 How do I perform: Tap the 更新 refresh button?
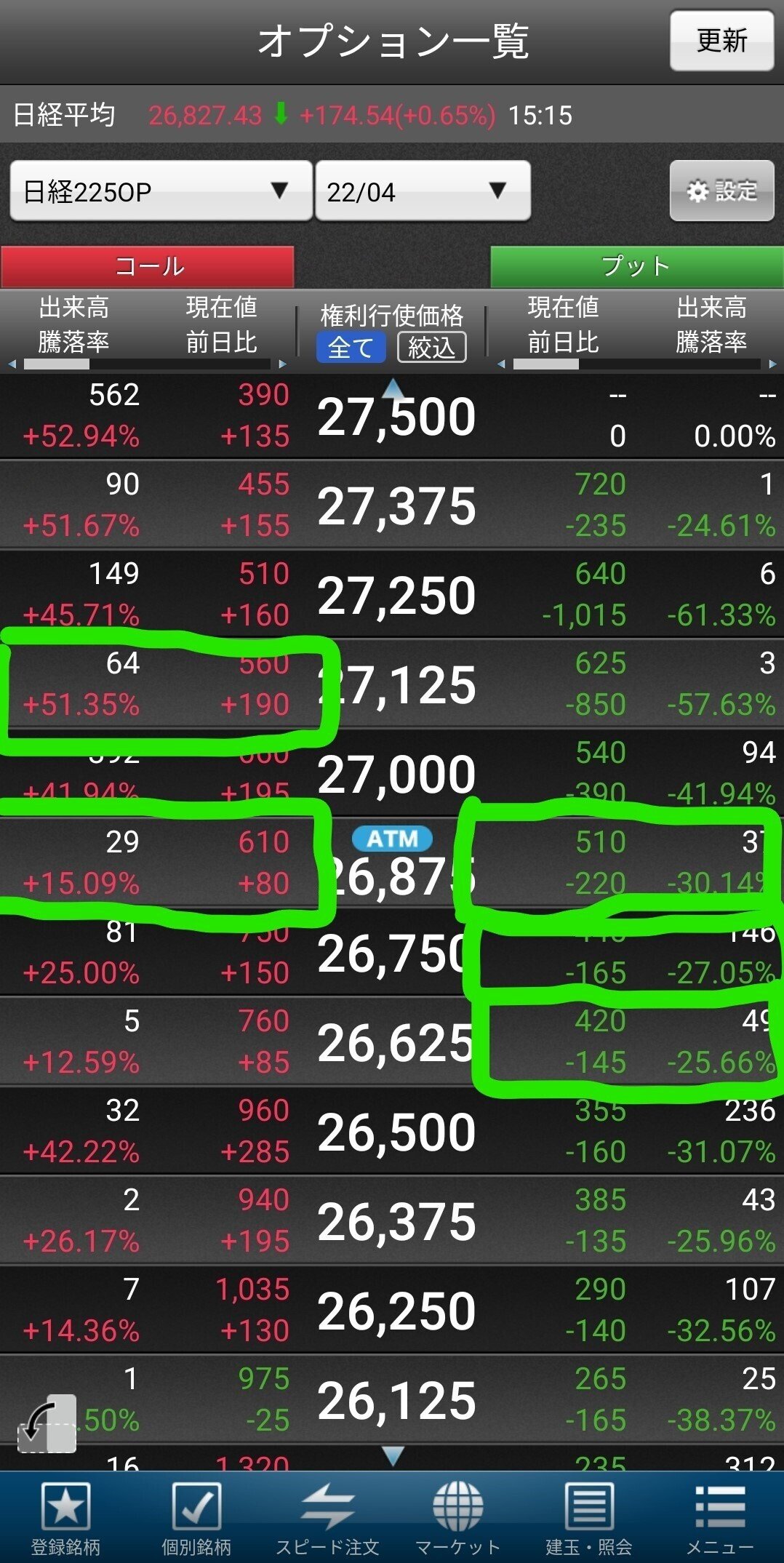[x=721, y=41]
